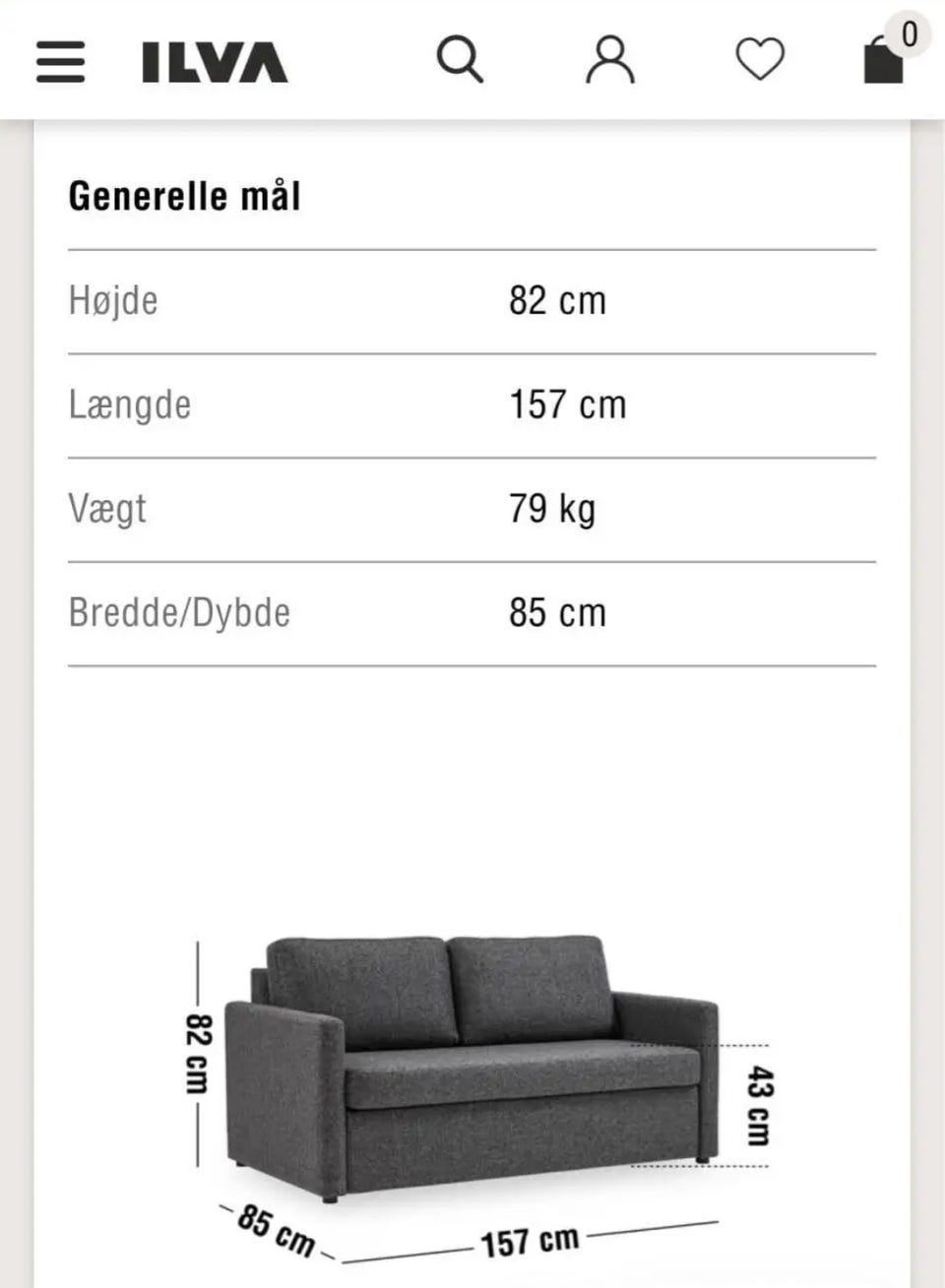Screen dimensions: 945x1288
Task: Click the Bredde/Dybde label
Action: point(178,612)
